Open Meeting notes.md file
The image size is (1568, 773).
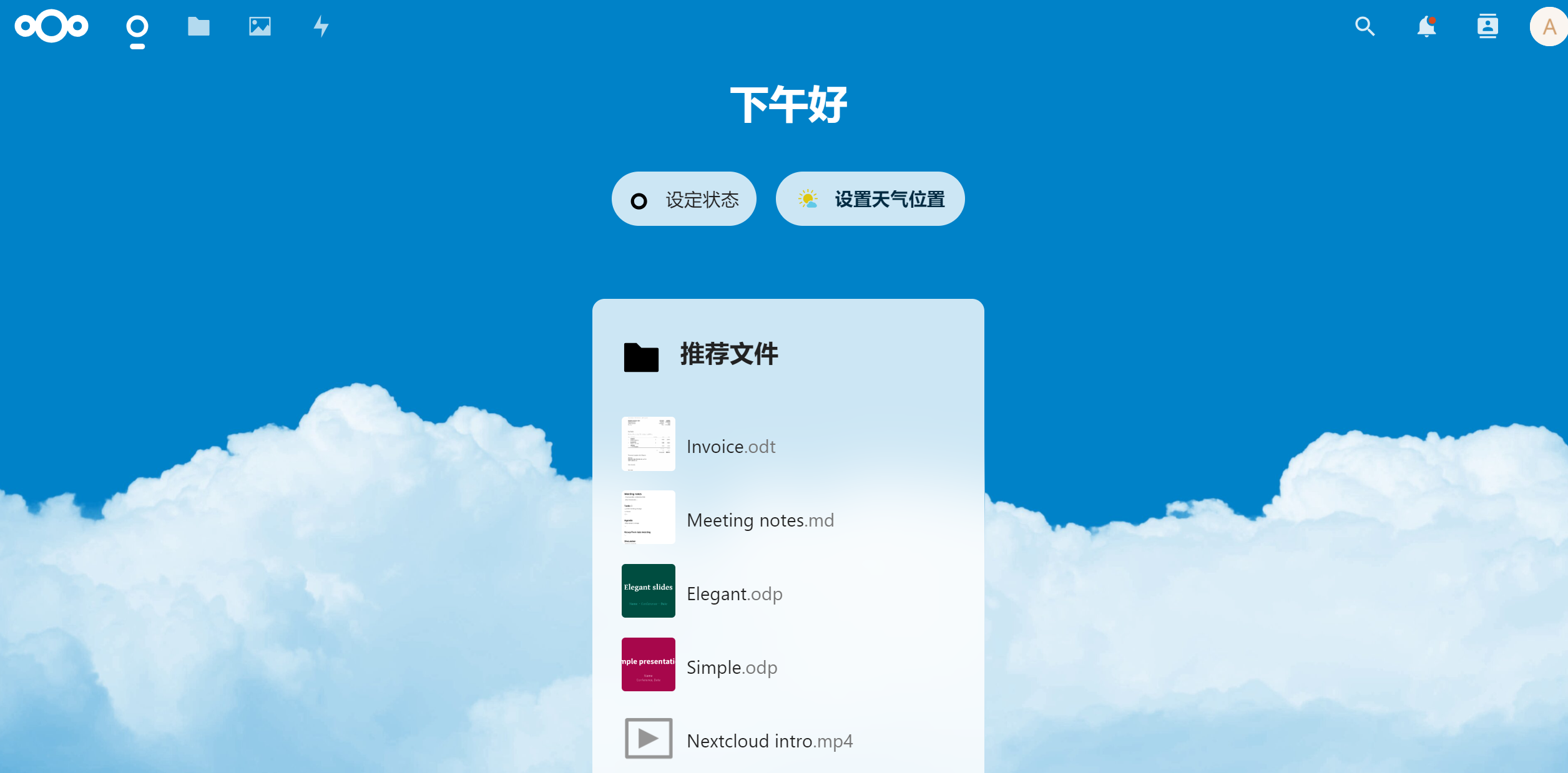pos(760,519)
